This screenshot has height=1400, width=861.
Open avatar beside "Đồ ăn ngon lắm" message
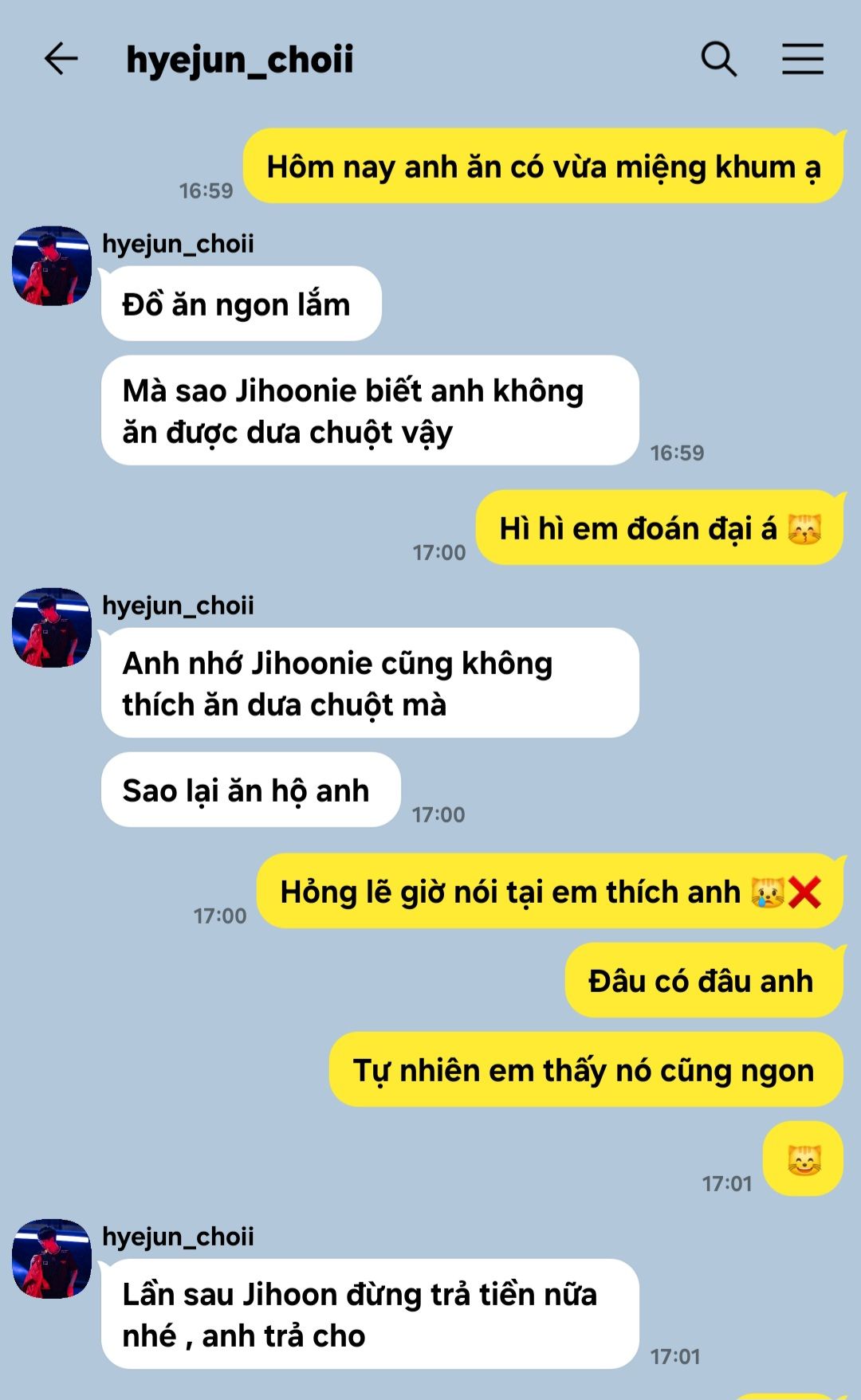pyautogui.click(x=52, y=266)
